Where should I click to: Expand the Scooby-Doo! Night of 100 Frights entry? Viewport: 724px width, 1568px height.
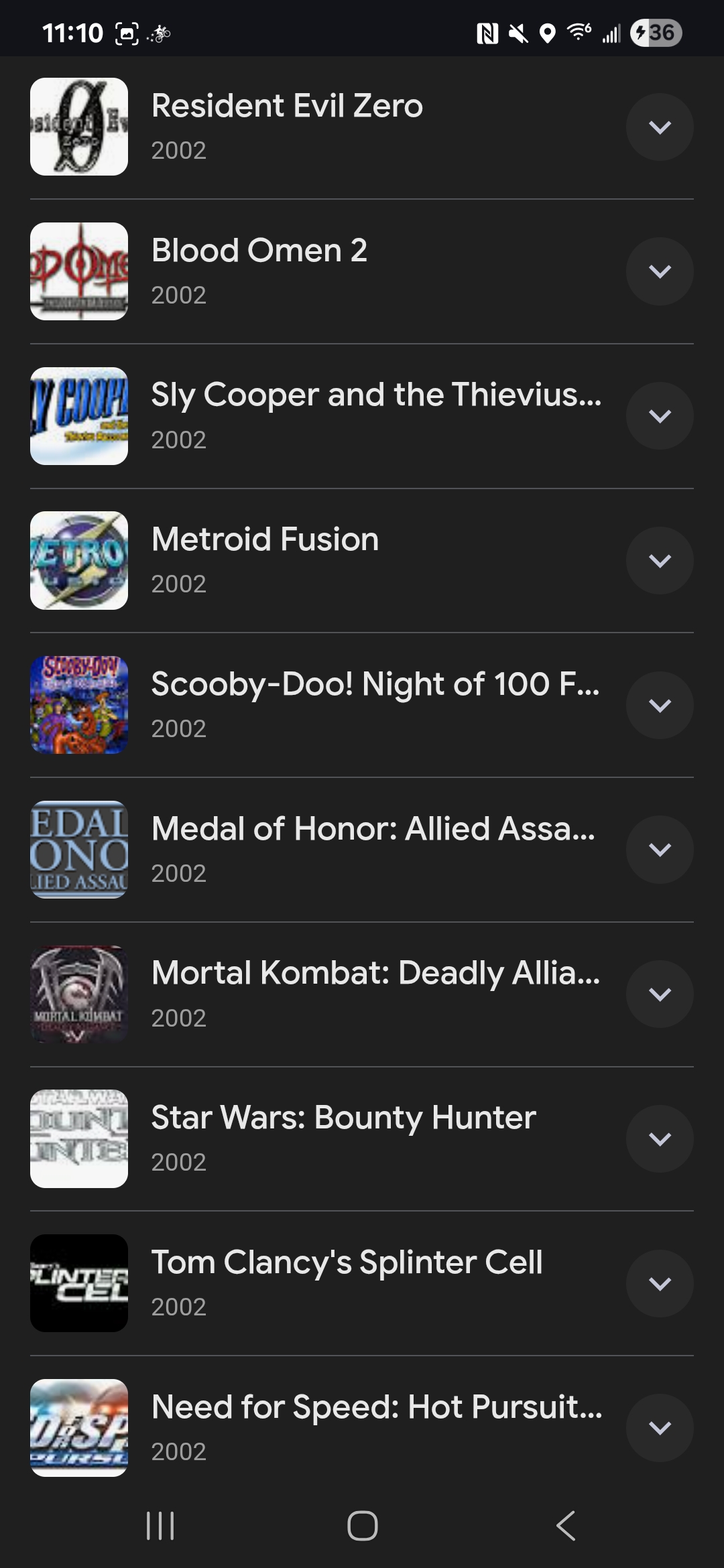[660, 705]
